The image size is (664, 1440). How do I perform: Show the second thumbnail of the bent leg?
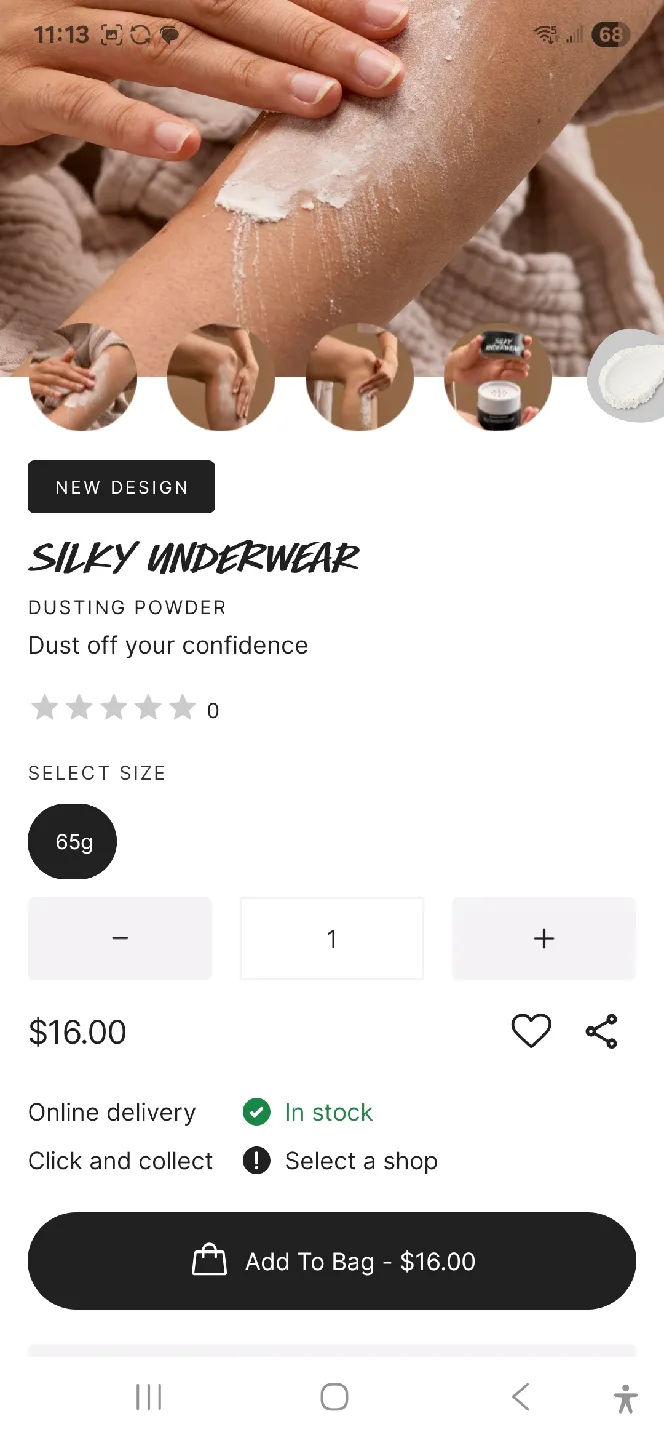tap(220, 378)
